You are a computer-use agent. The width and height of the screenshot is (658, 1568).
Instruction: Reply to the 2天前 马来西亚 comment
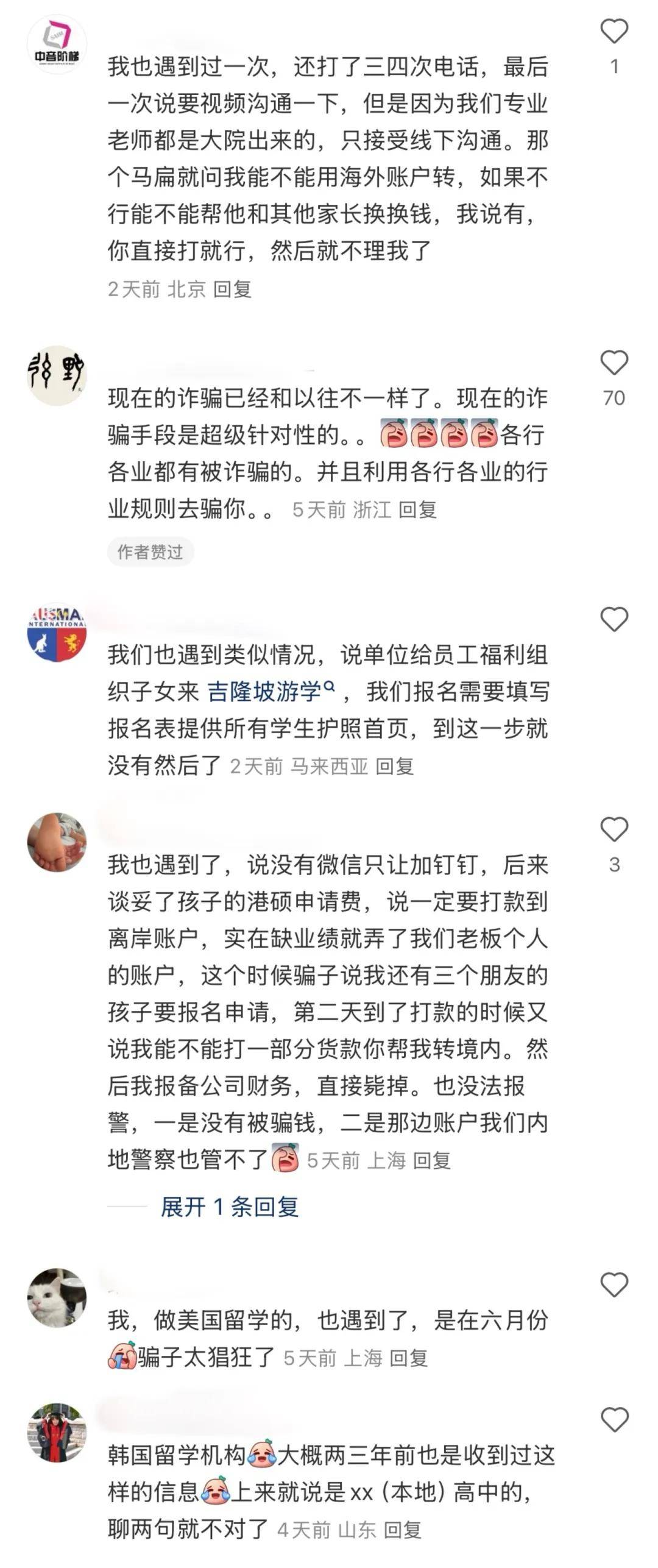point(394,766)
